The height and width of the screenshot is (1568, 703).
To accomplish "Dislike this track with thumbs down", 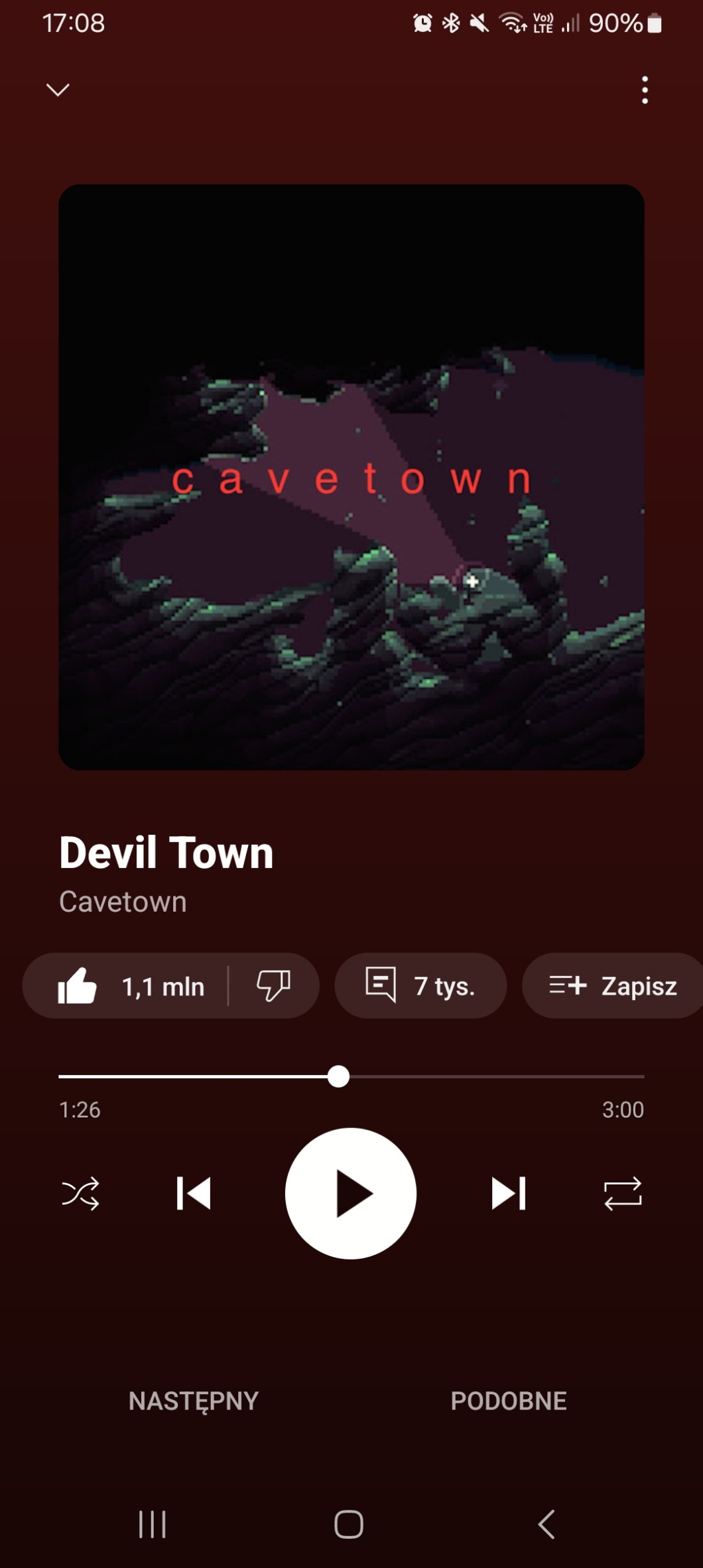I will tap(273, 986).
